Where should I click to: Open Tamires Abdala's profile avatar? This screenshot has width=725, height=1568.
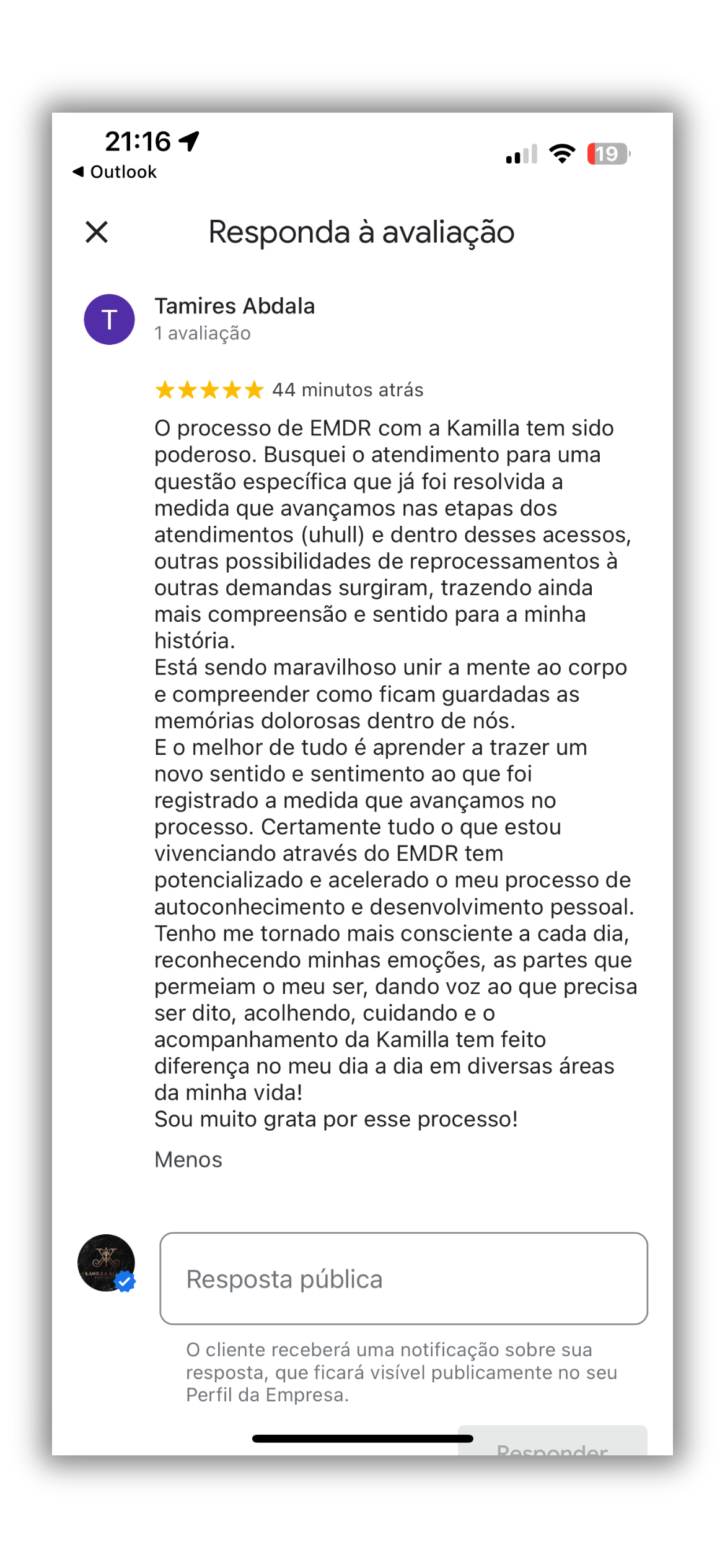pyautogui.click(x=110, y=320)
